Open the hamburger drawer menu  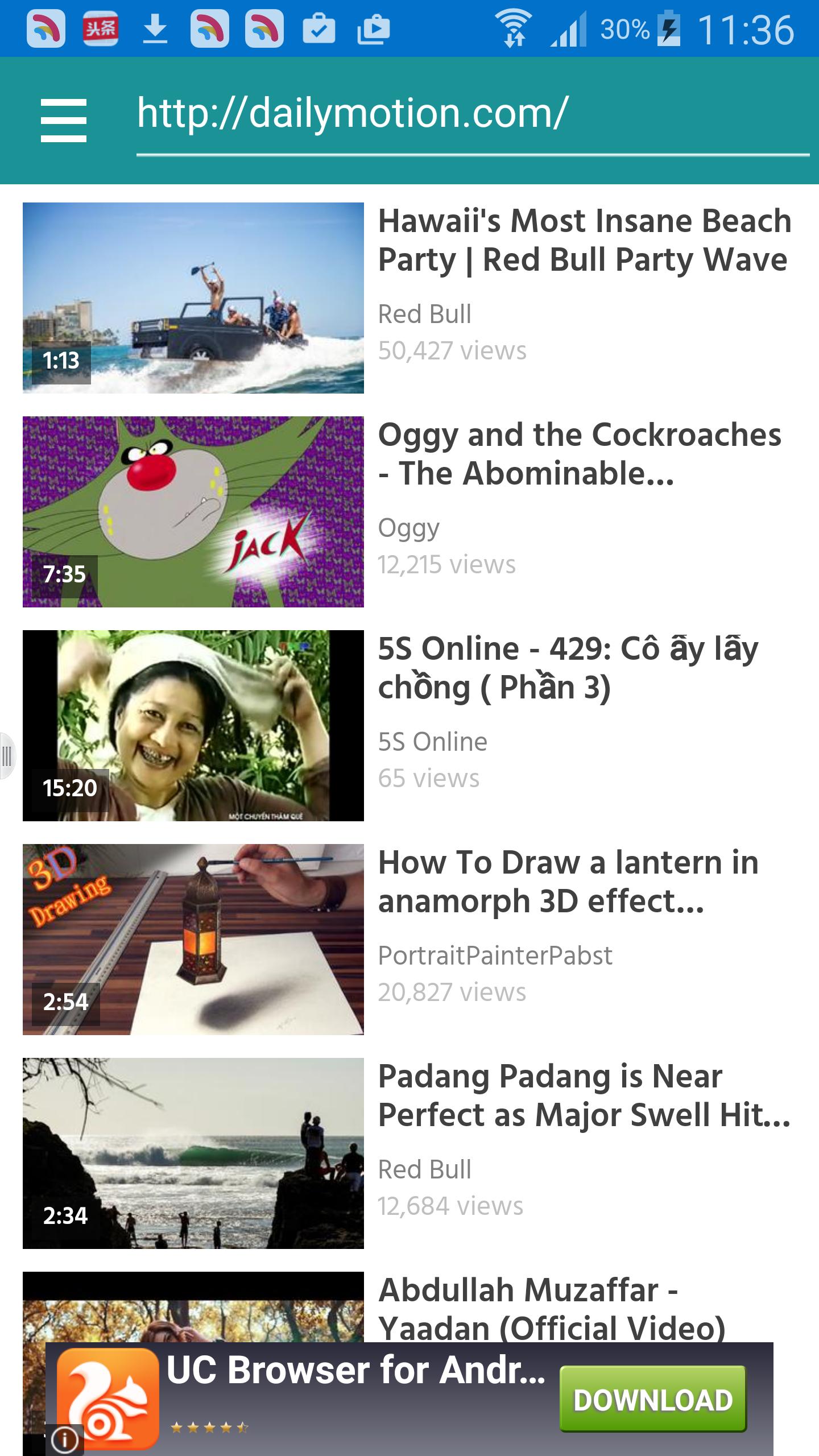pyautogui.click(x=64, y=120)
